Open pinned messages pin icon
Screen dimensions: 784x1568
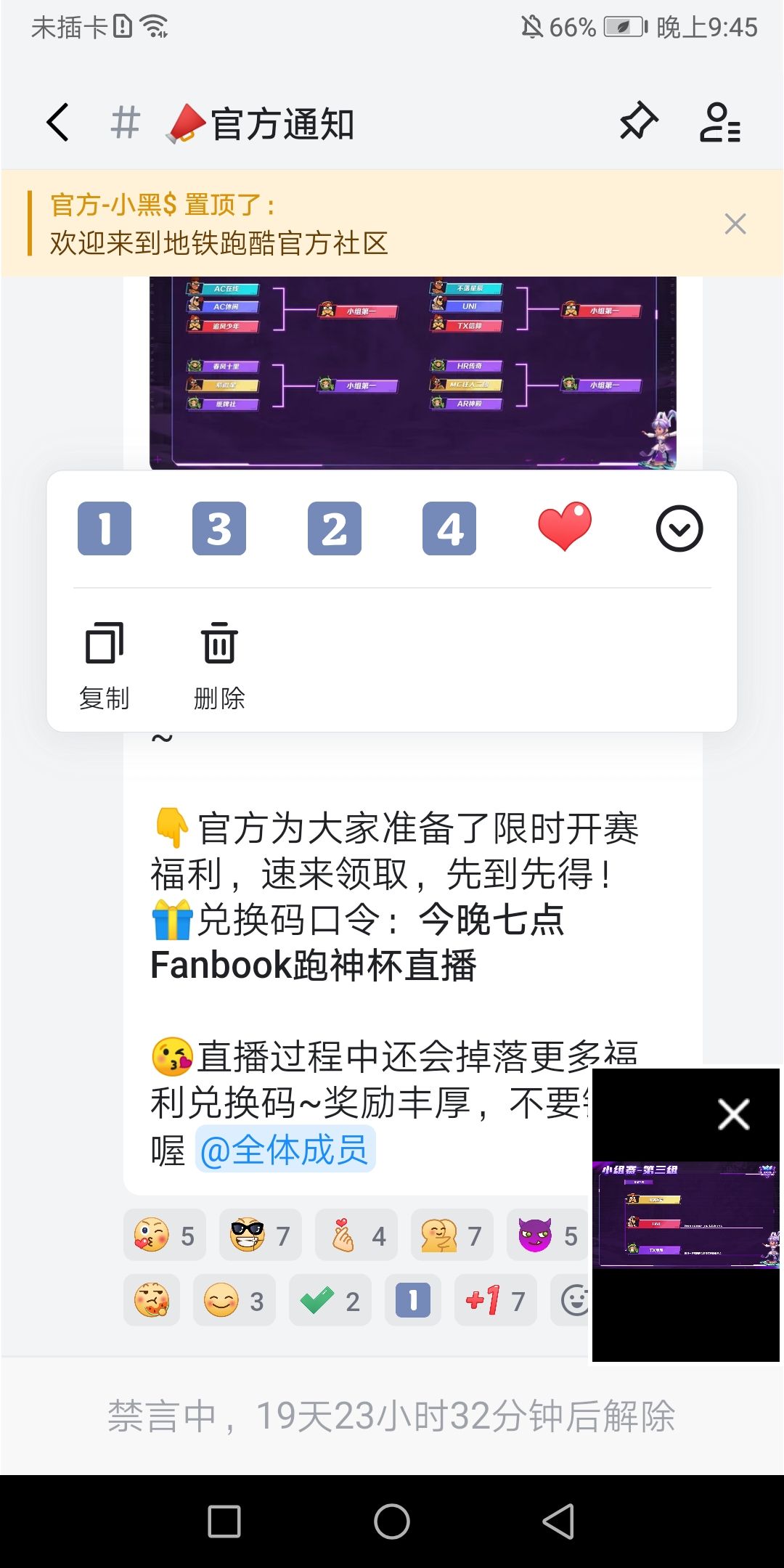point(638,121)
